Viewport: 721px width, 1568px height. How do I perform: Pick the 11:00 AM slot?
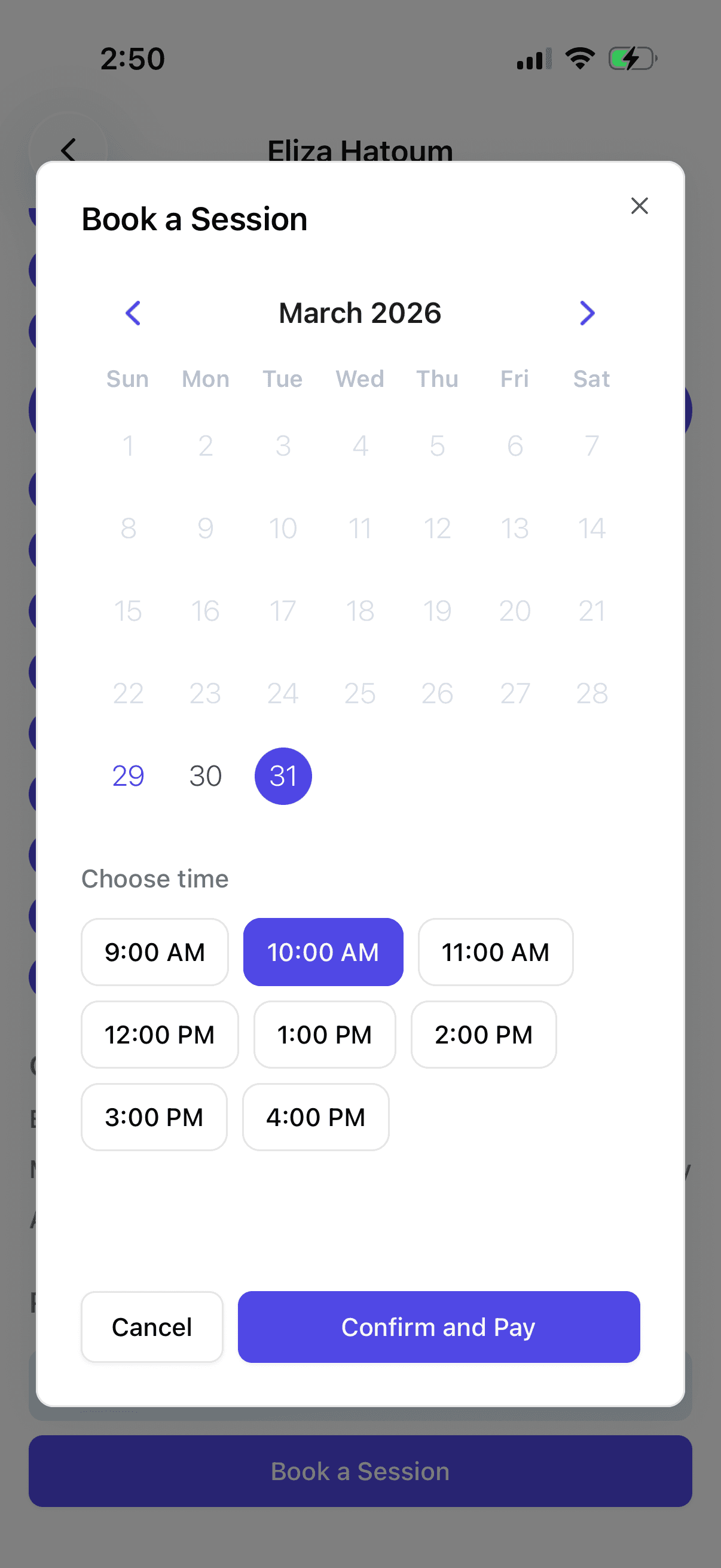495,952
